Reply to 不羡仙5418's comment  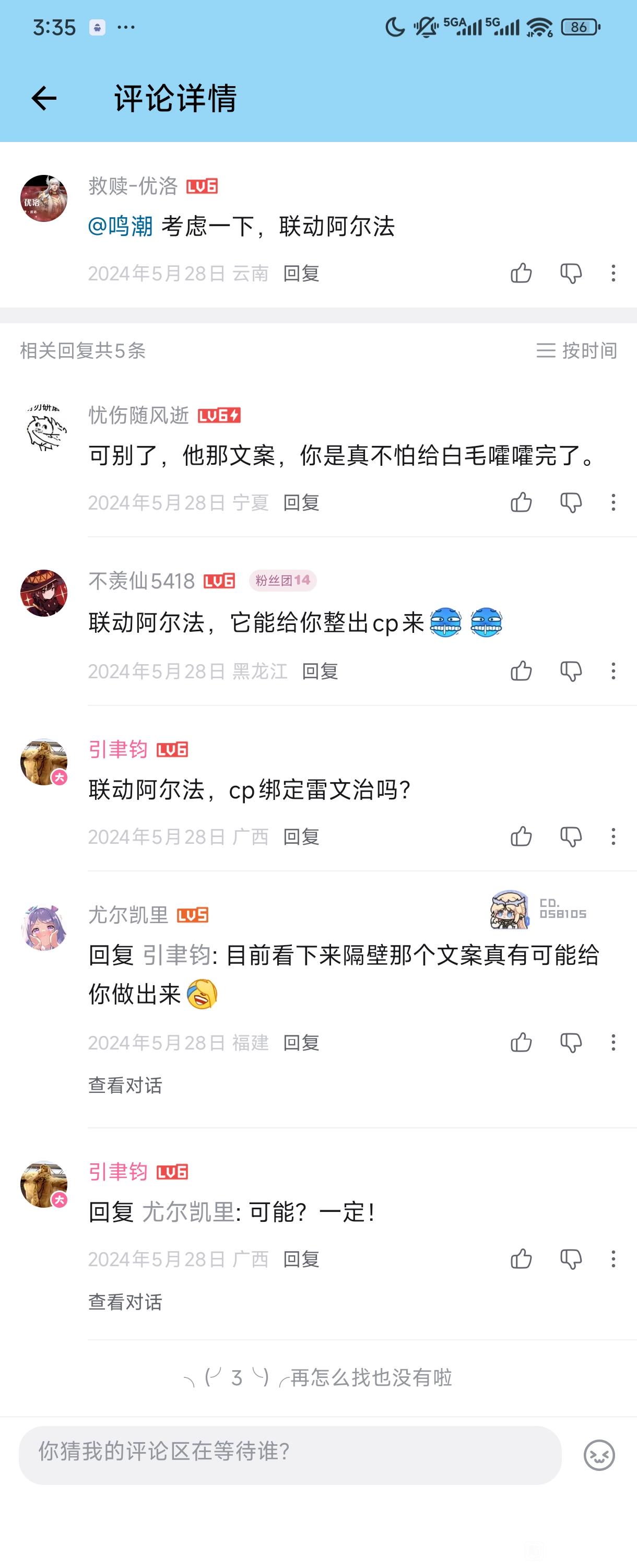tap(320, 671)
